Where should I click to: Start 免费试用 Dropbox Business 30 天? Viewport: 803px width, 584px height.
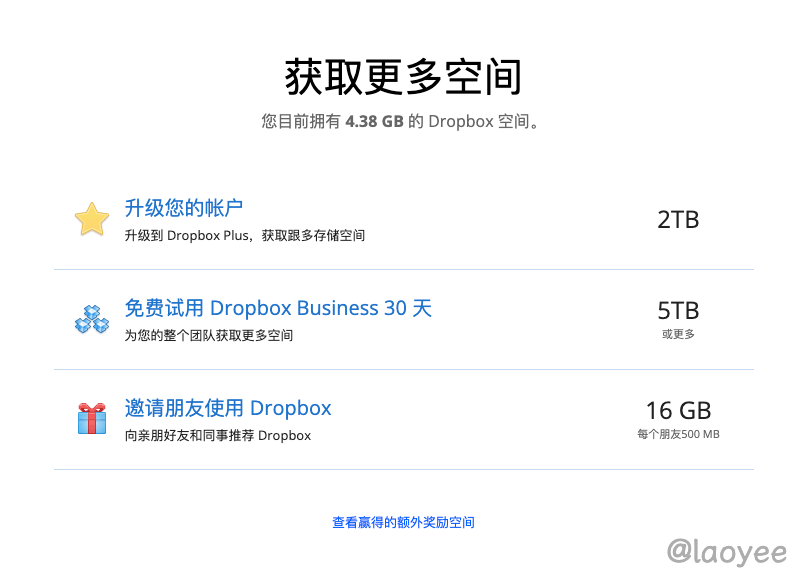tap(278, 308)
